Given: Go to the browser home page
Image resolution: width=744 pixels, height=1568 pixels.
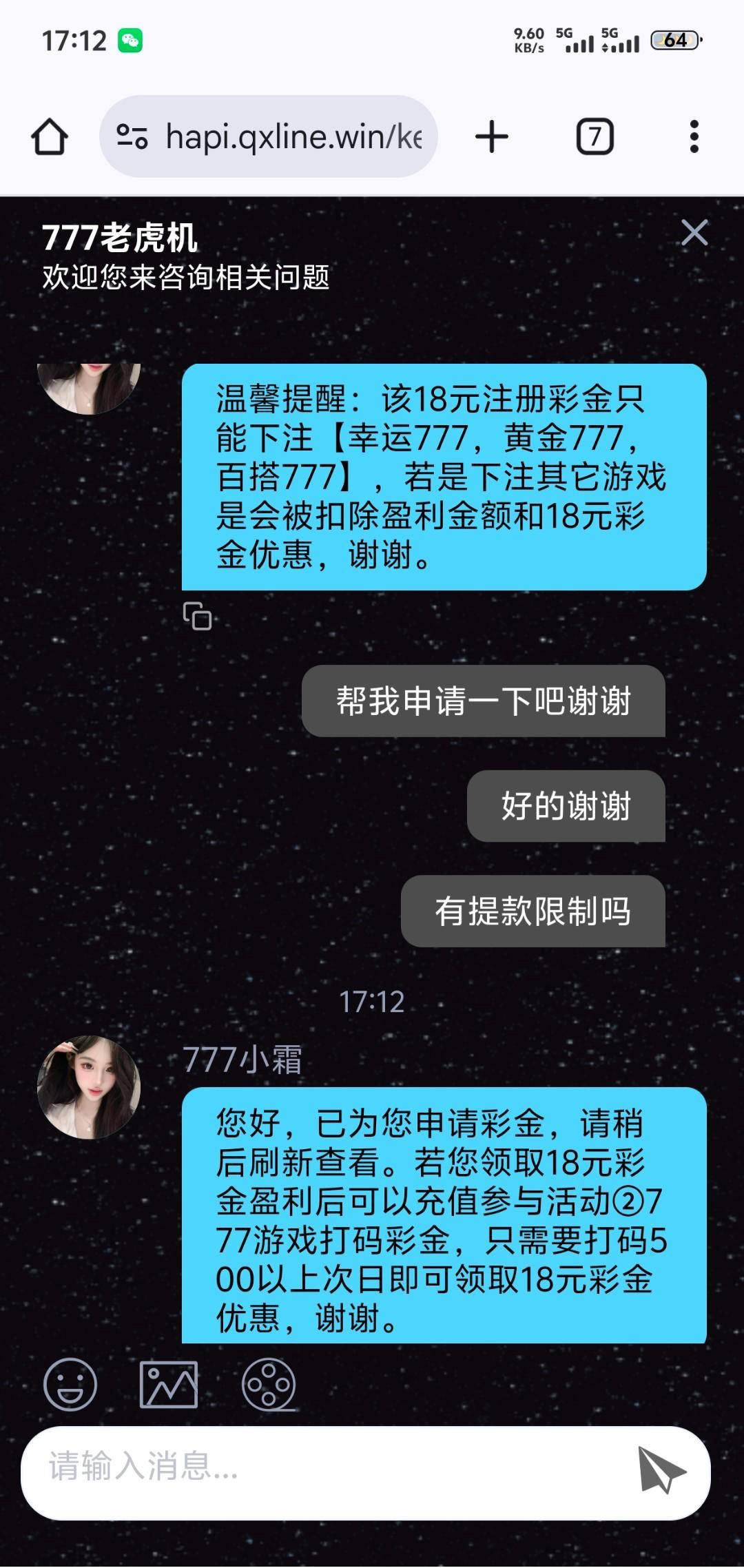Looking at the screenshot, I should click(x=50, y=136).
